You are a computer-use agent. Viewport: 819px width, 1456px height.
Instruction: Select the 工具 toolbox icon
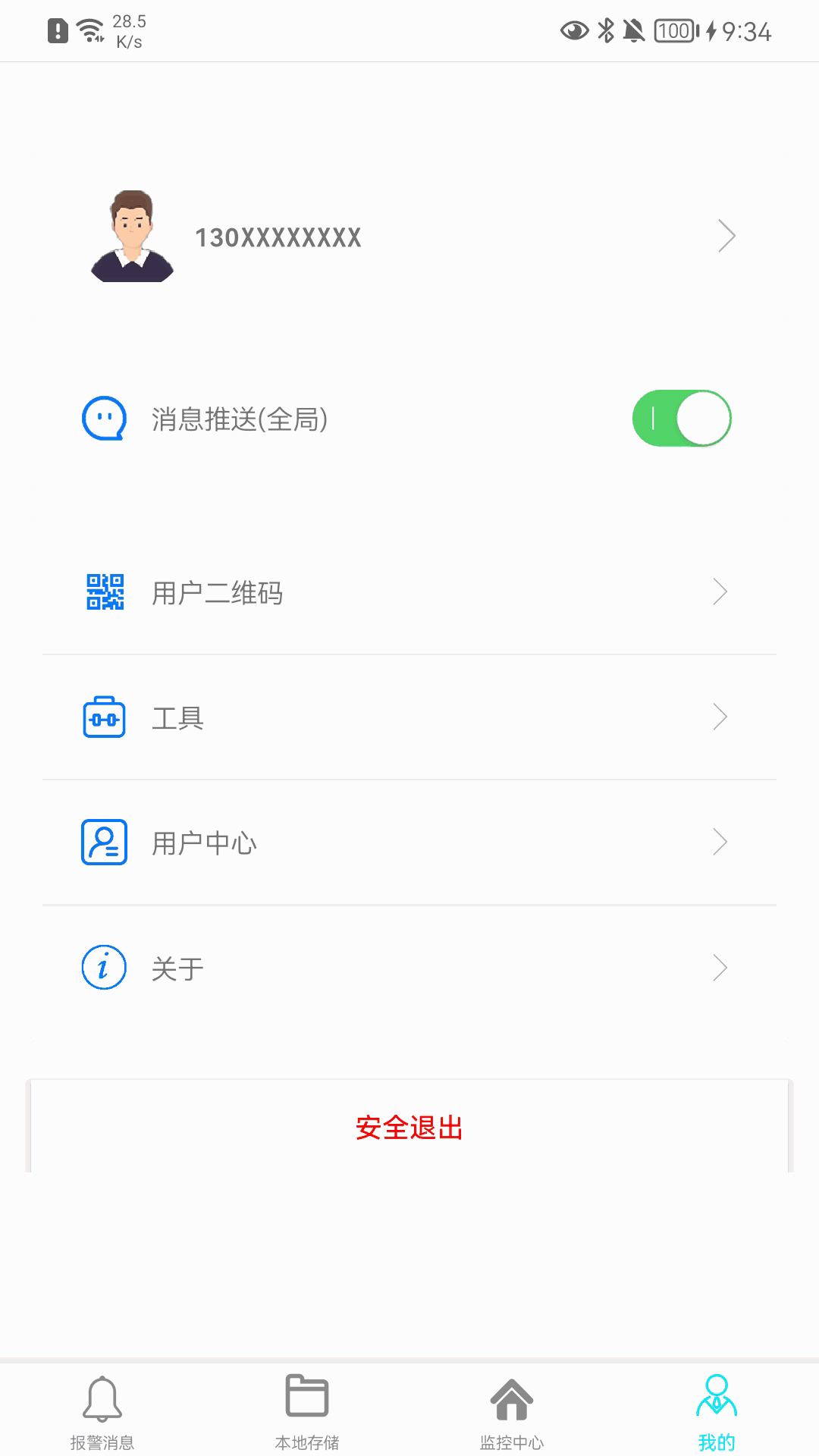point(104,717)
